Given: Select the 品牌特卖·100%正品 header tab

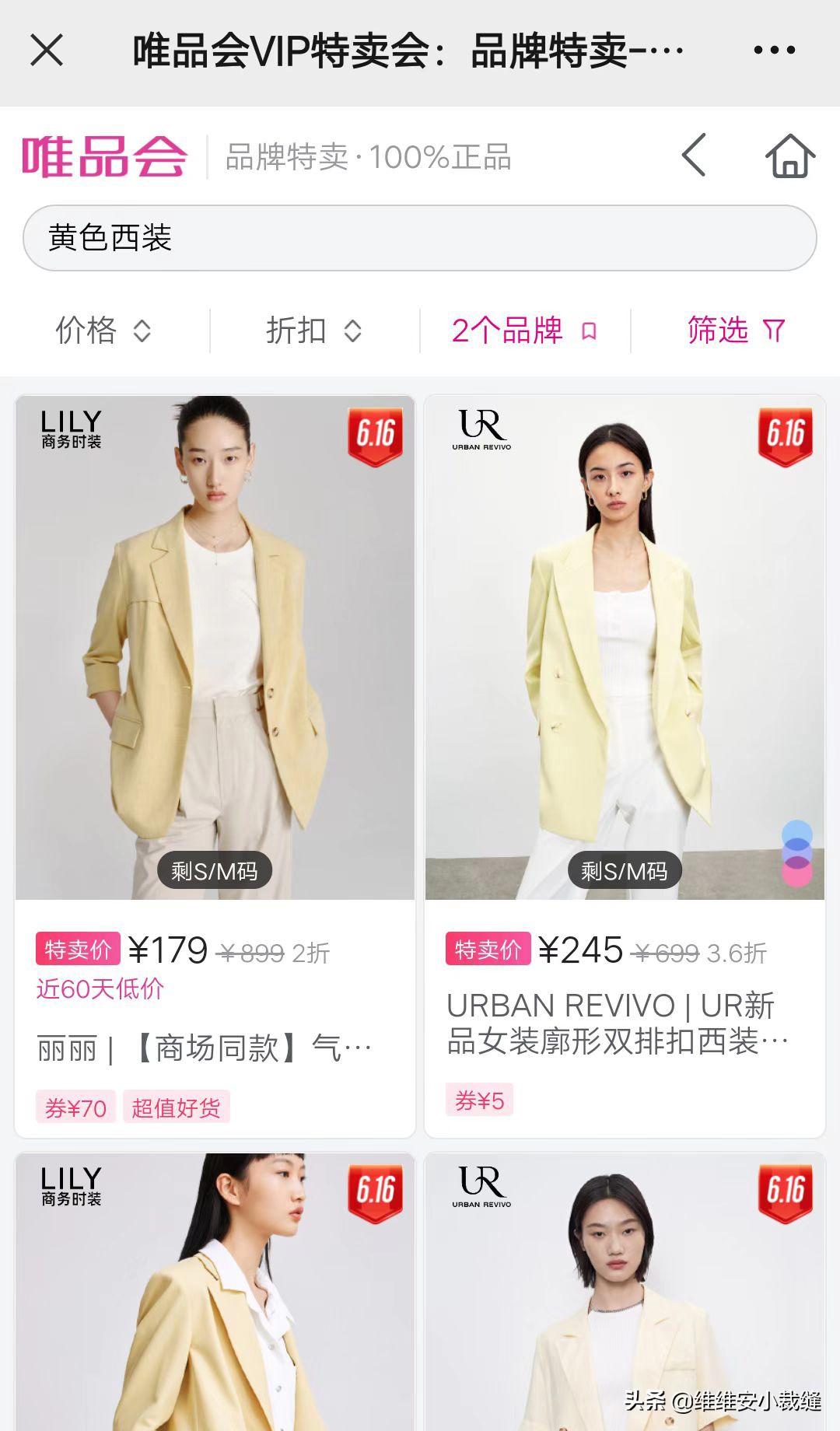Looking at the screenshot, I should [366, 156].
